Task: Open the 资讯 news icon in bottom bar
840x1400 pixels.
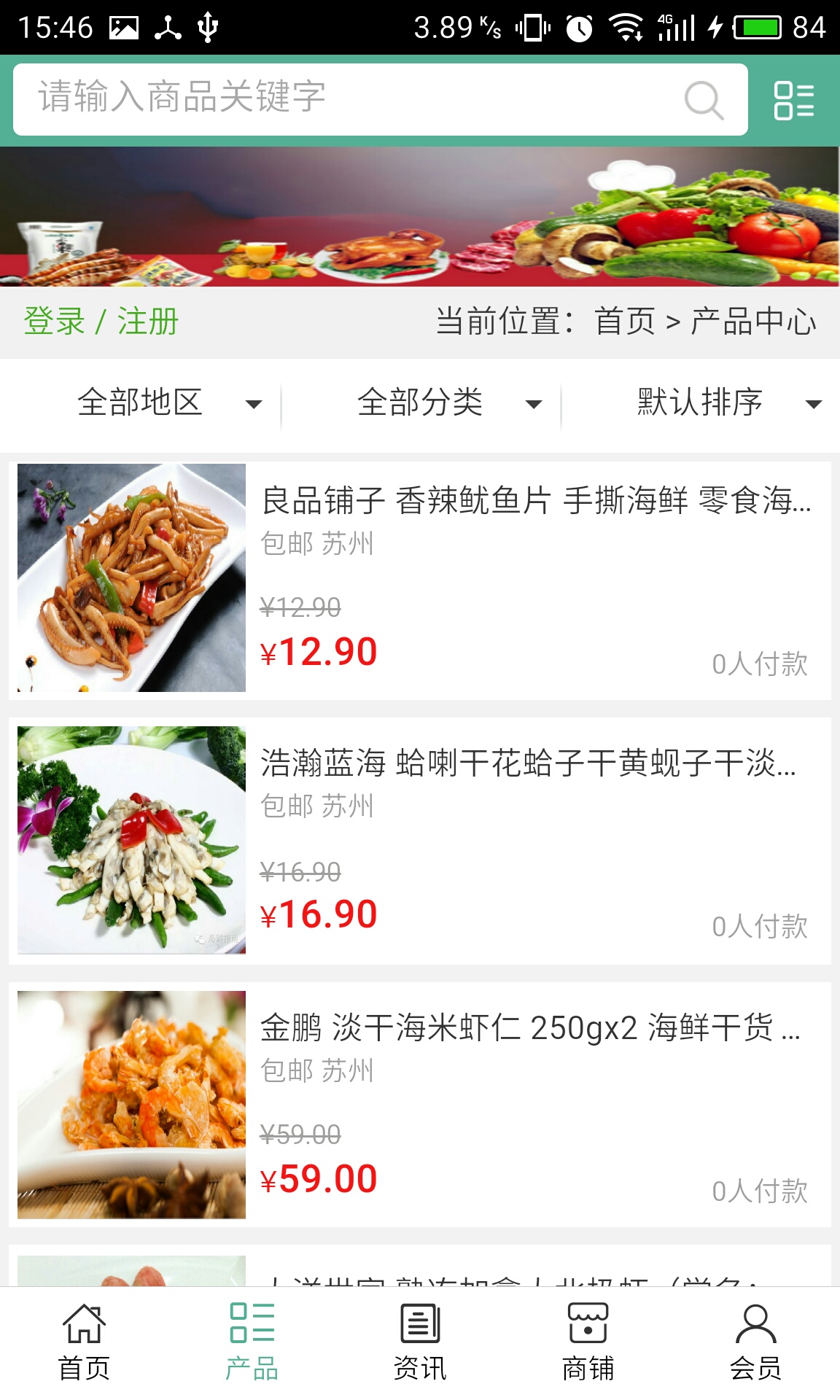Action: coord(420,1331)
